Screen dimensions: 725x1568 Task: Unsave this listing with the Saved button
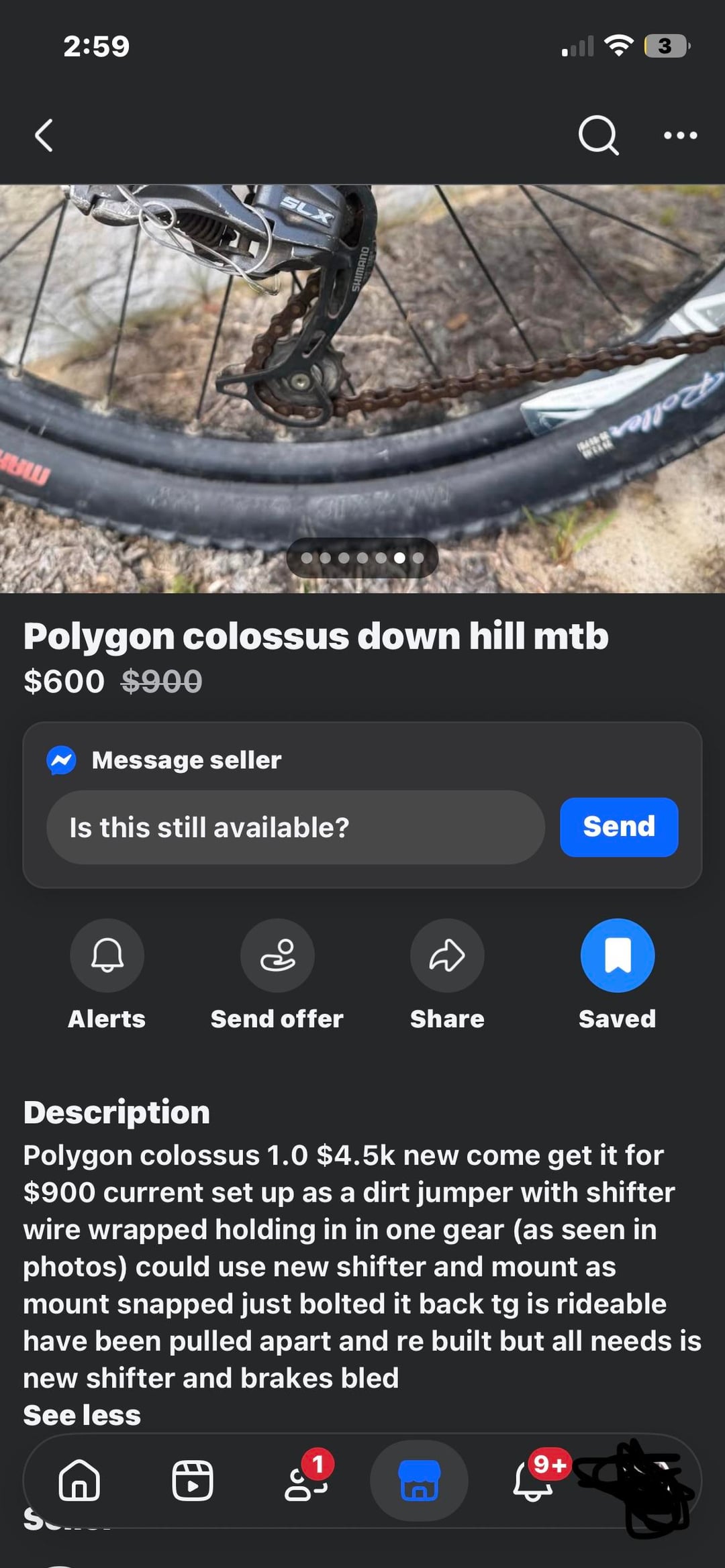[617, 955]
